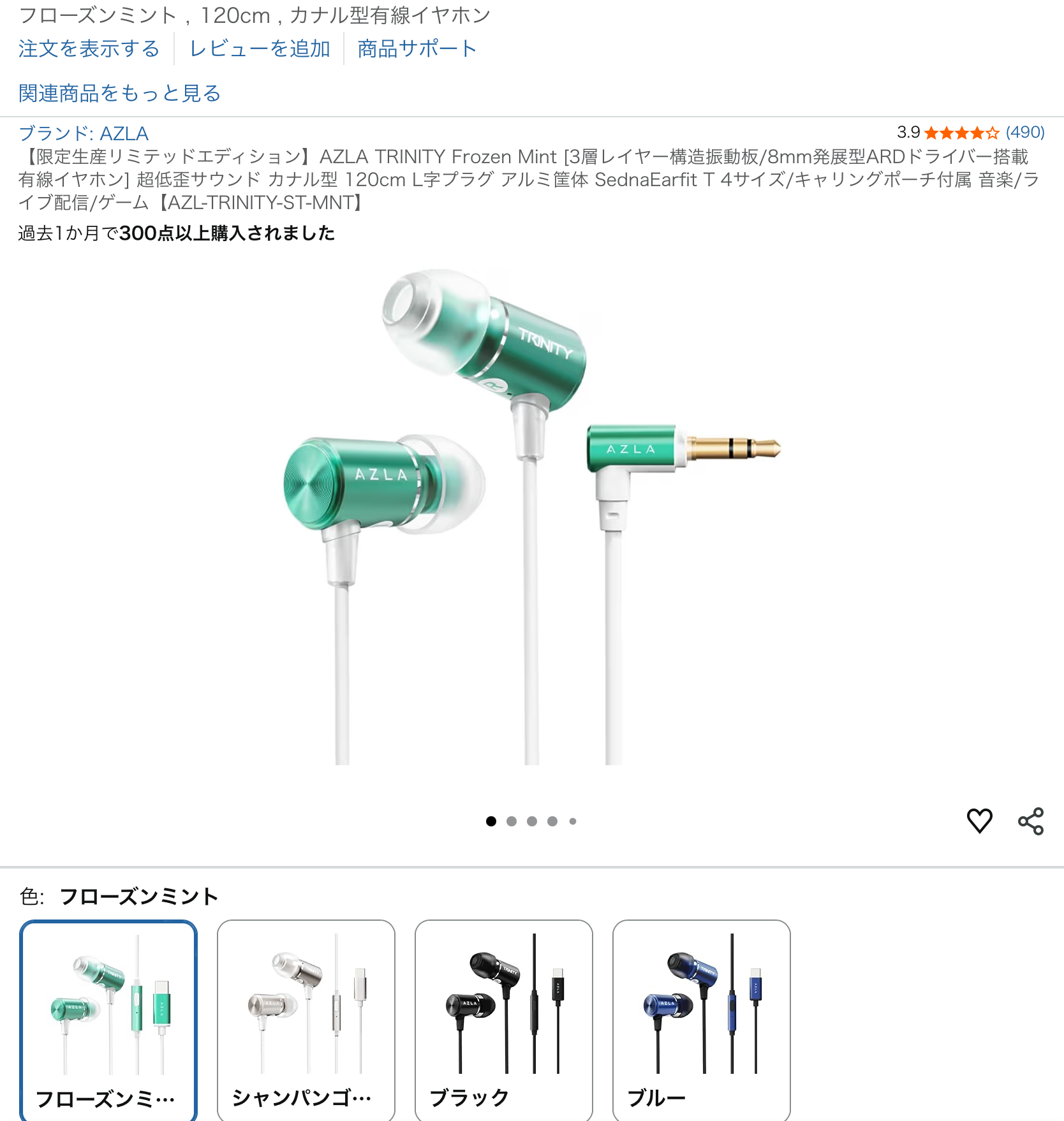Select the シャンパンゴールド color option
The width and height of the screenshot is (1064, 1121).
pos(306,1020)
